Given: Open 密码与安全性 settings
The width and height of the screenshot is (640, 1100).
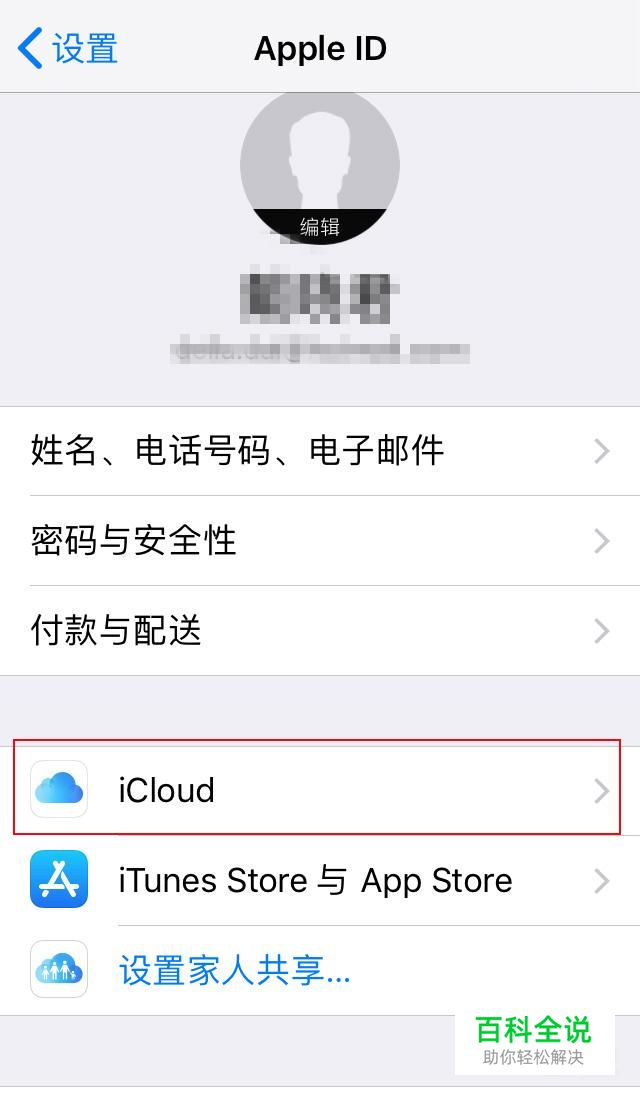Looking at the screenshot, I should (320, 541).
